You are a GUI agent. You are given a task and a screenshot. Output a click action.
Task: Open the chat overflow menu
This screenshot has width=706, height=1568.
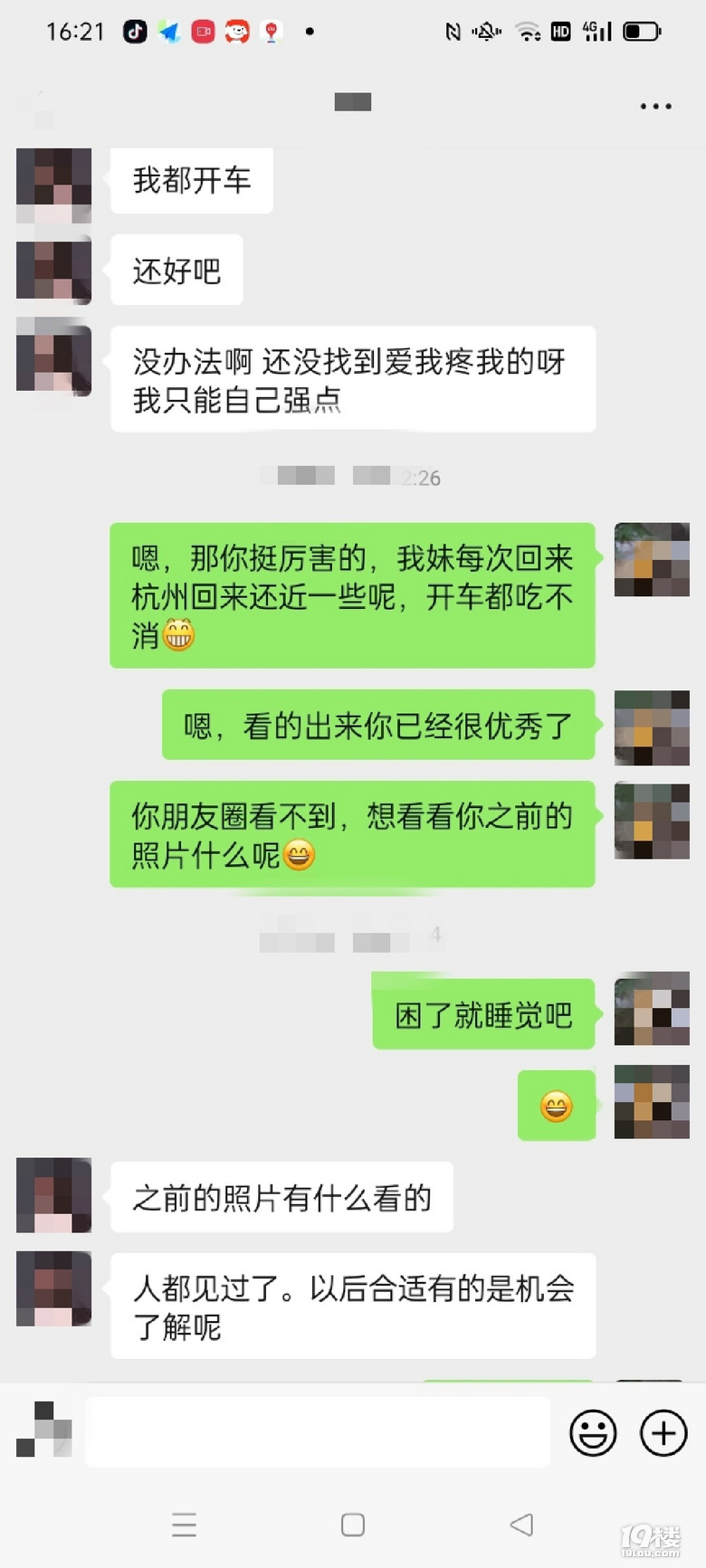tap(655, 106)
